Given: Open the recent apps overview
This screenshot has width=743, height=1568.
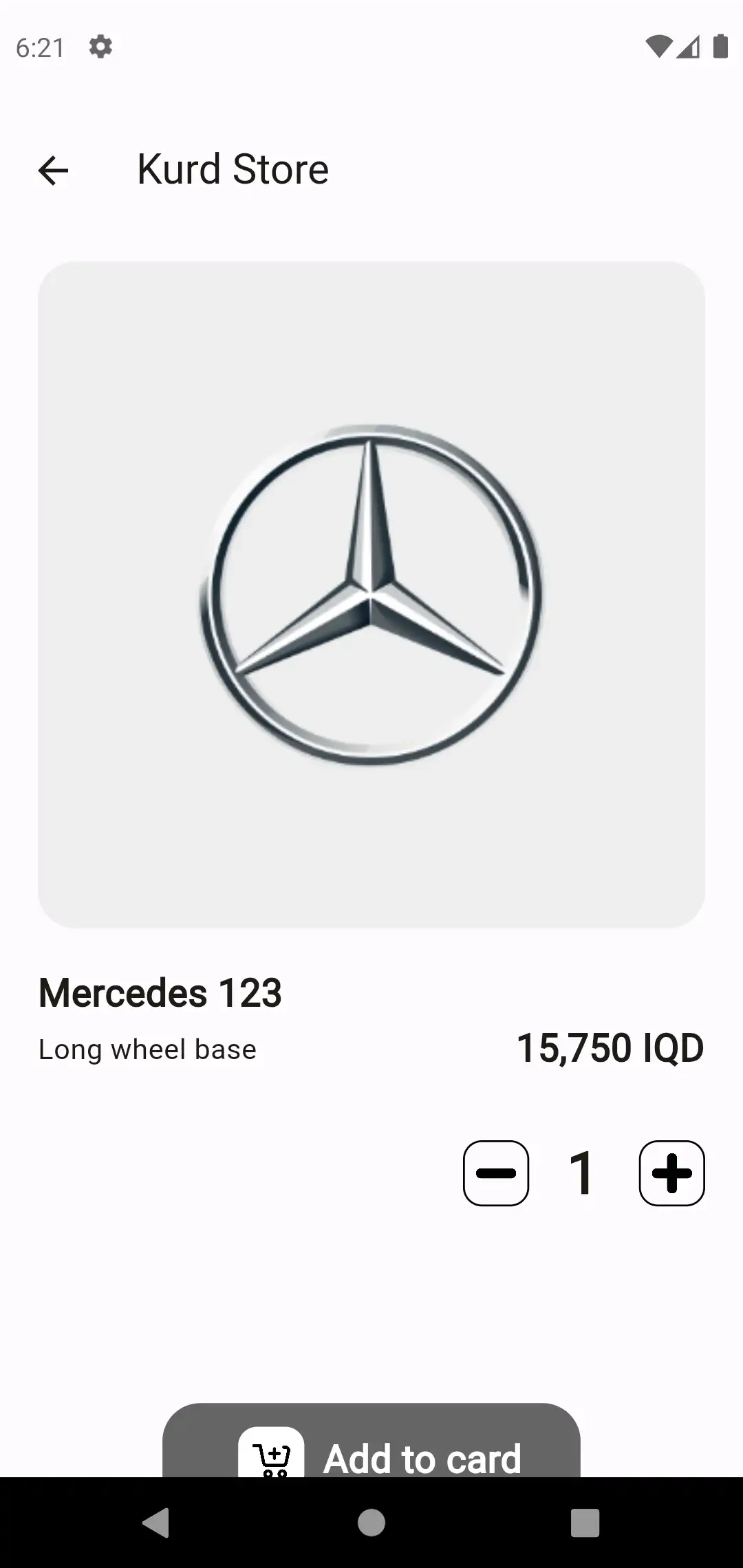Looking at the screenshot, I should tap(585, 1523).
